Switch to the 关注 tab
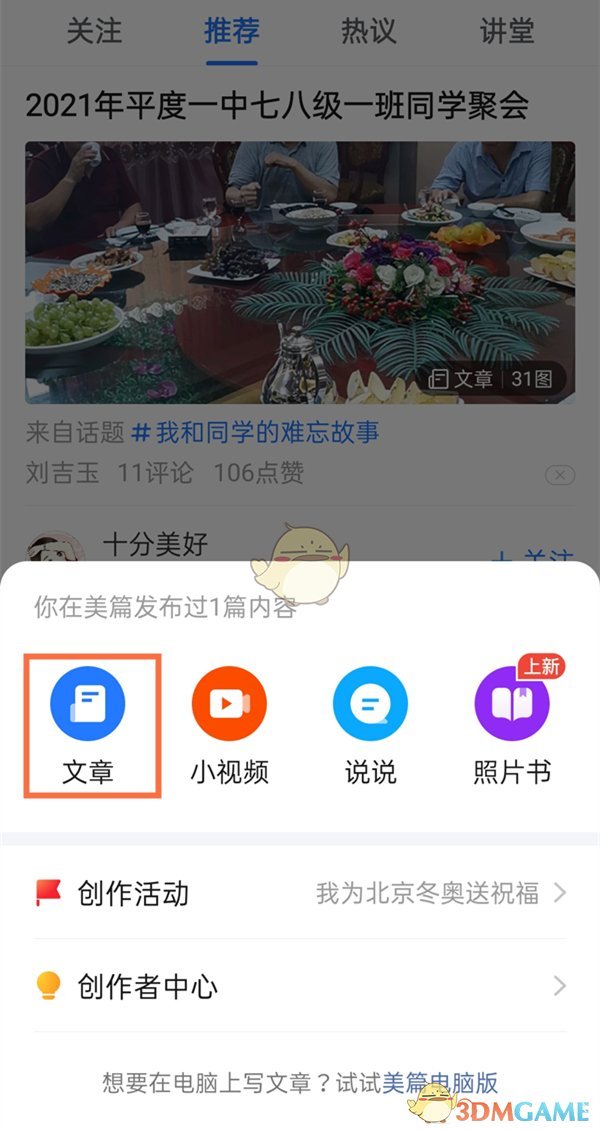 (94, 31)
